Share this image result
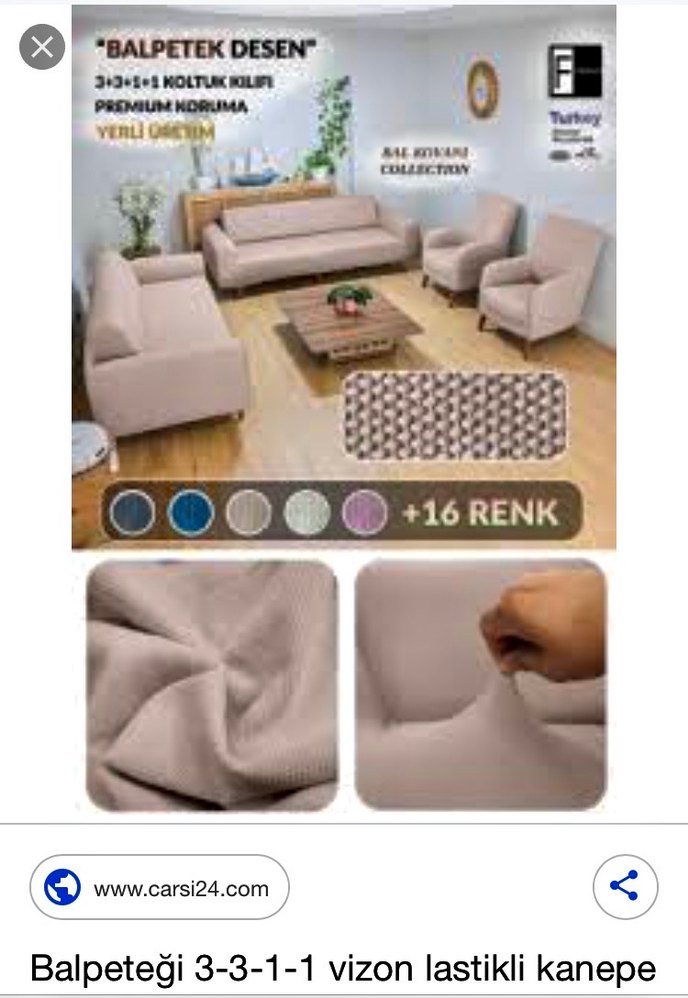This screenshot has width=688, height=998. [x=624, y=886]
